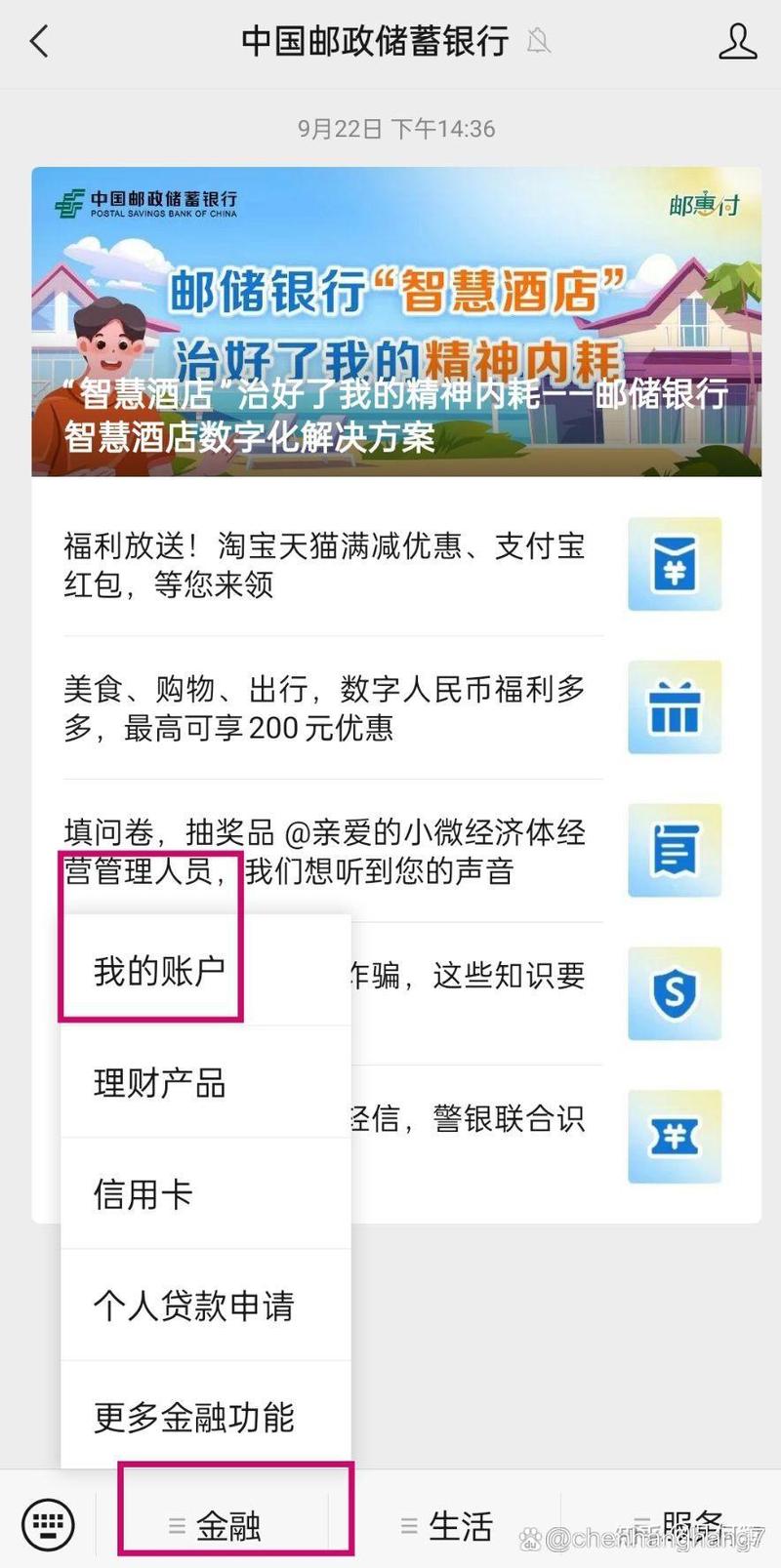This screenshot has height=1568, width=781.
Task: Open the questionnaire survey icon
Action: tap(674, 852)
